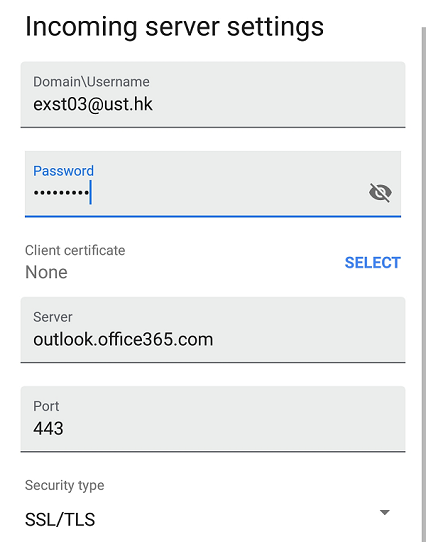The image size is (426, 542).
Task: Edit the Server address field
Action: click(x=213, y=330)
